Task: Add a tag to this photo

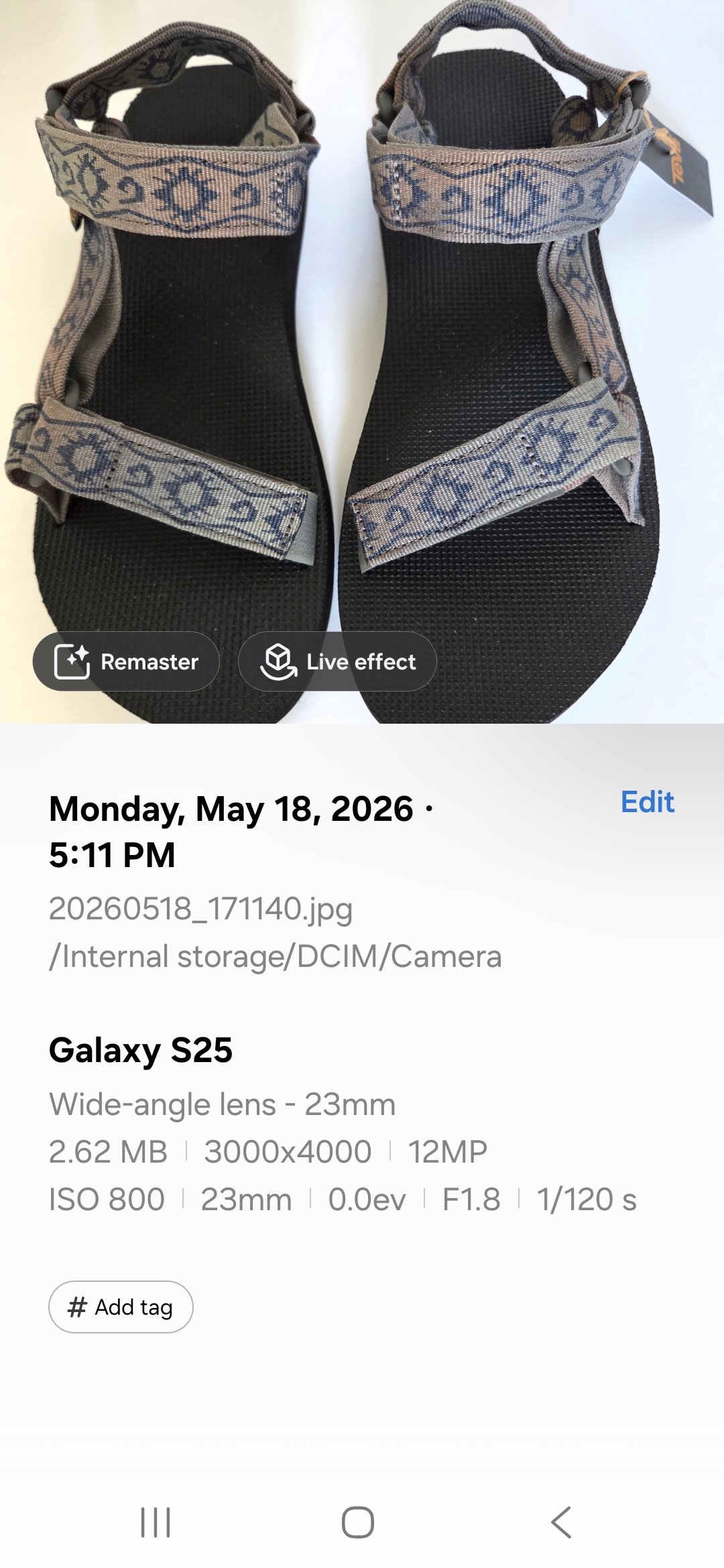Action: [x=121, y=1307]
